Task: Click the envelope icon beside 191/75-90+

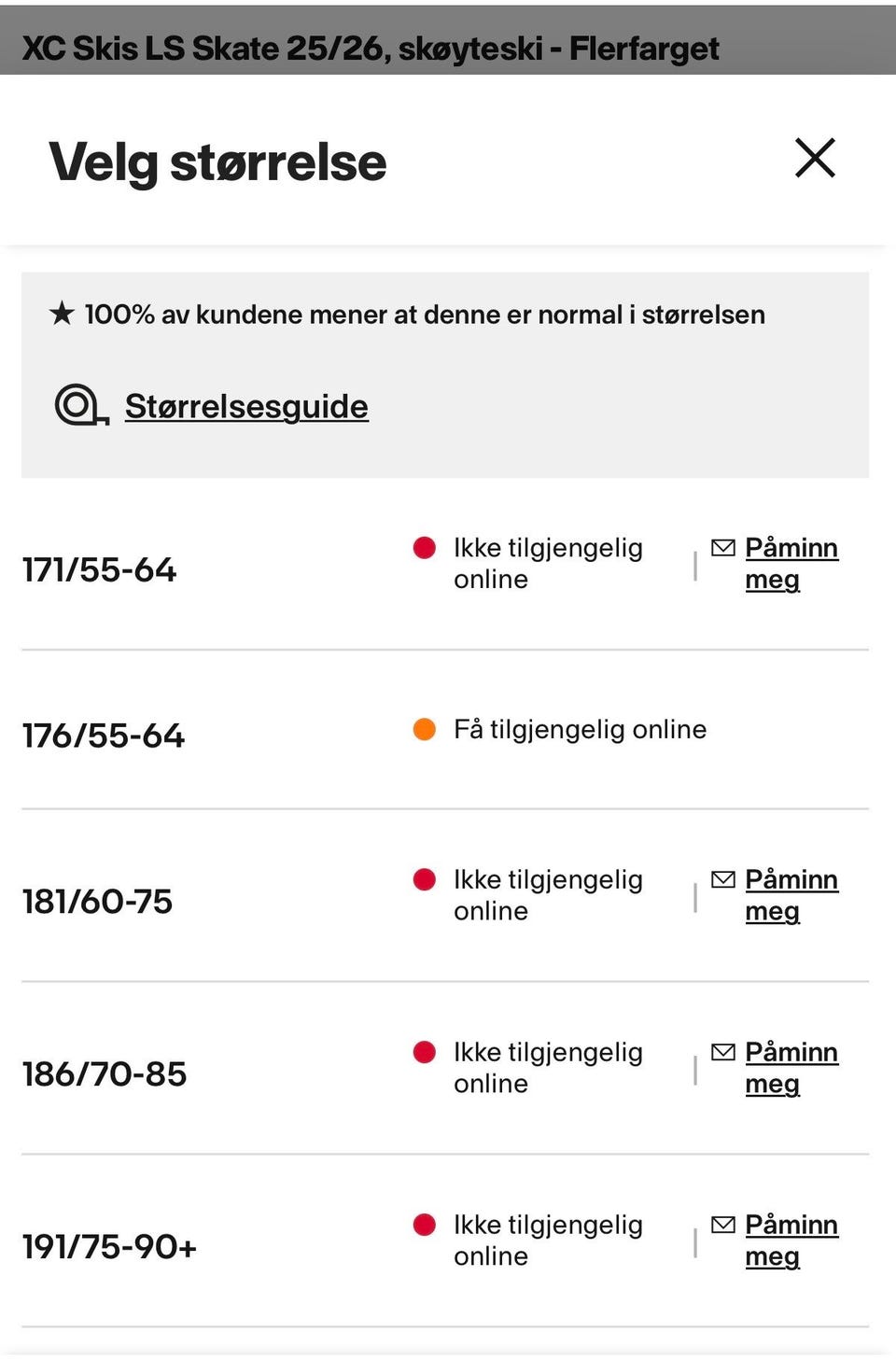Action: pos(723,1224)
